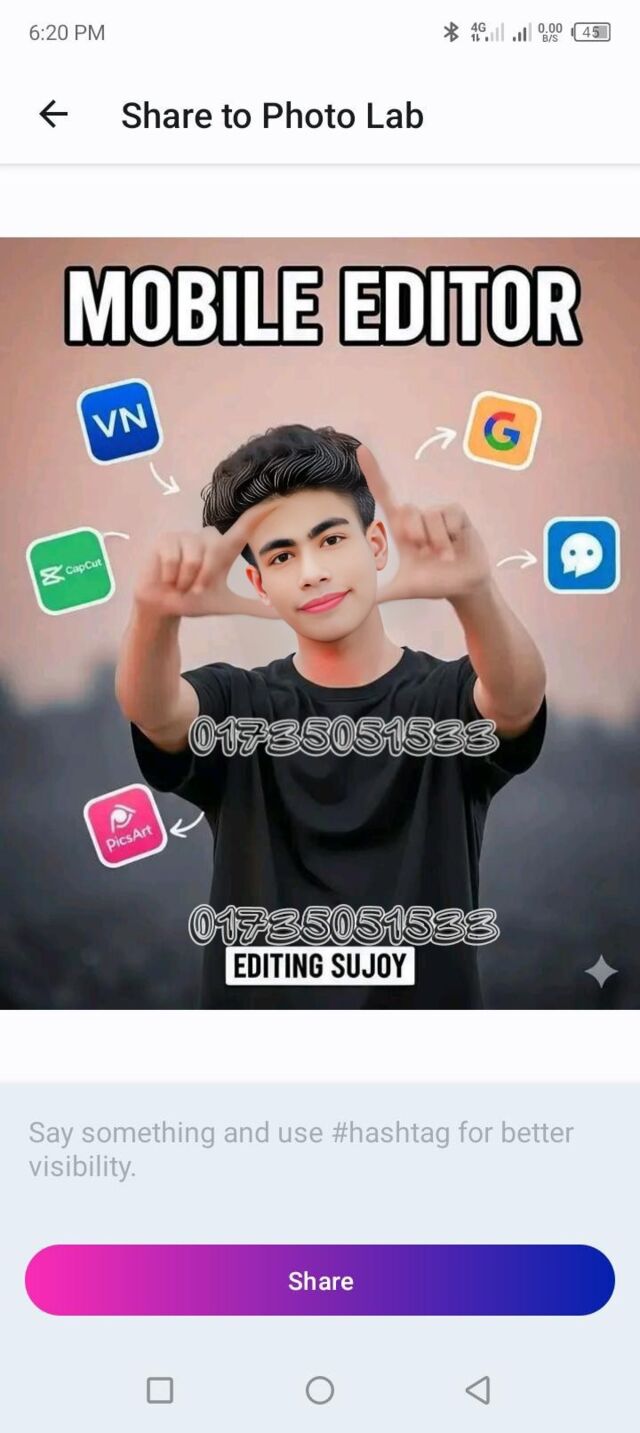Go to the home screen
The width and height of the screenshot is (640, 1433).
[320, 1390]
